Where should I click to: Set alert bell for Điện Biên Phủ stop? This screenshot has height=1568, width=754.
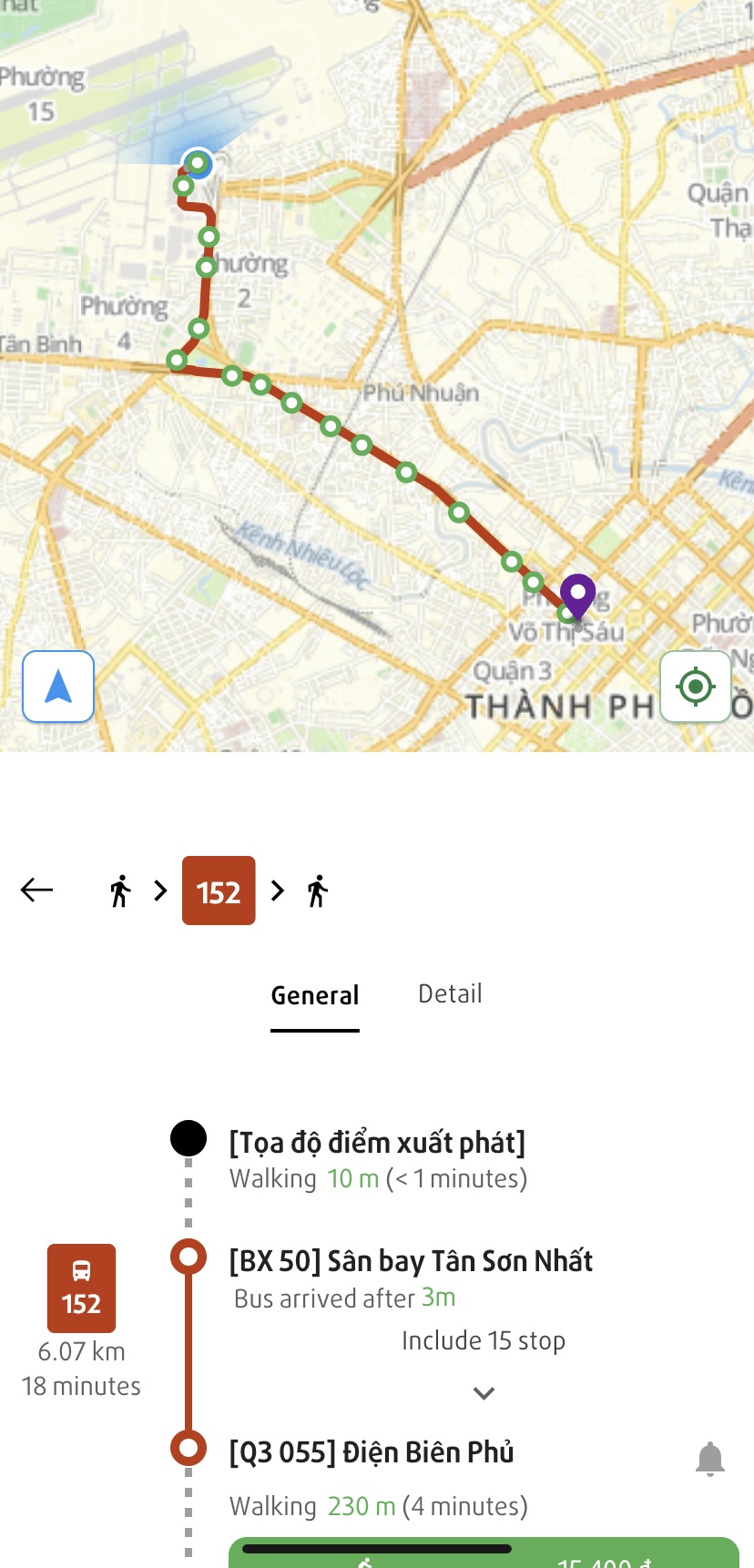(709, 1458)
